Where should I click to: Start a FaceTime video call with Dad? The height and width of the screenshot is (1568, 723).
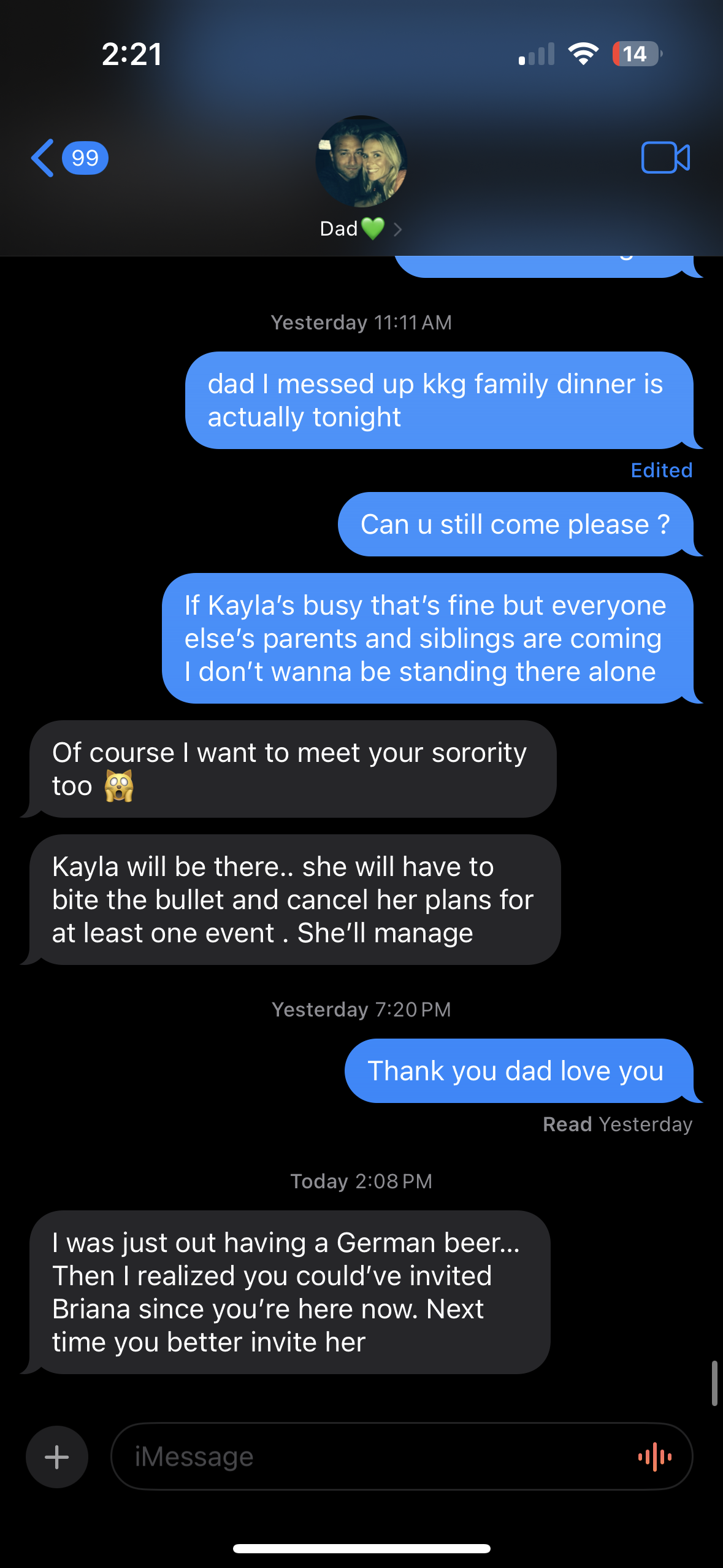665,158
